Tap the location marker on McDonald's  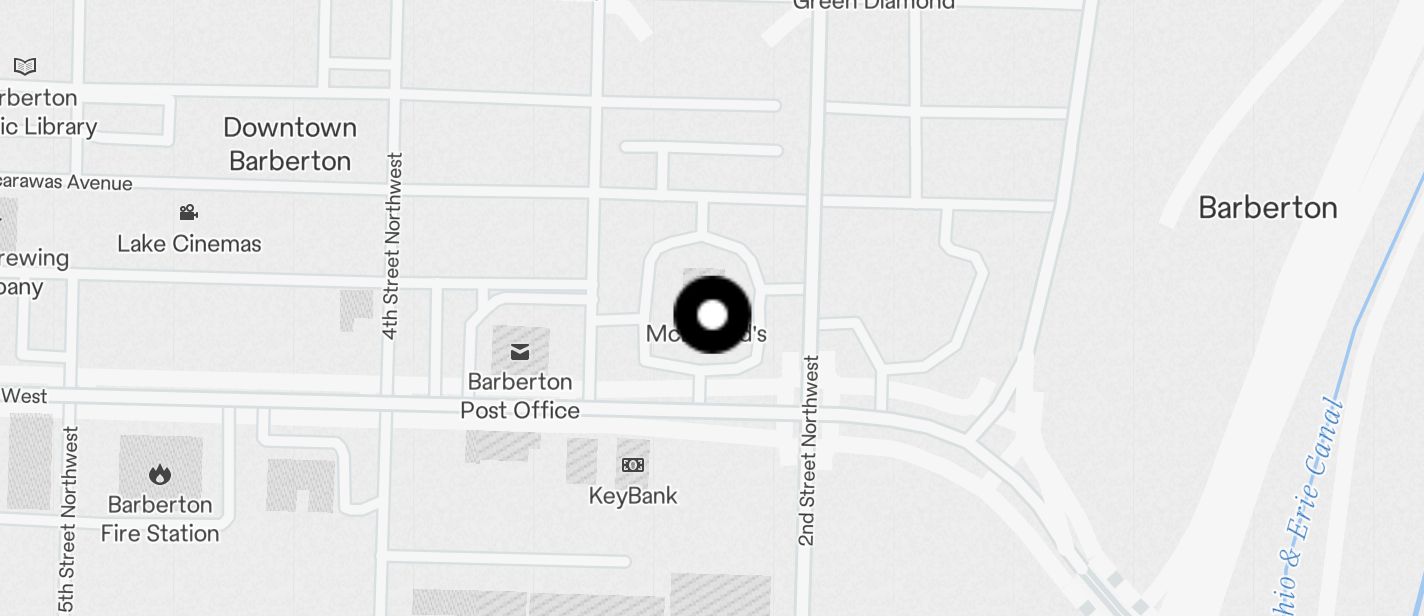(712, 315)
